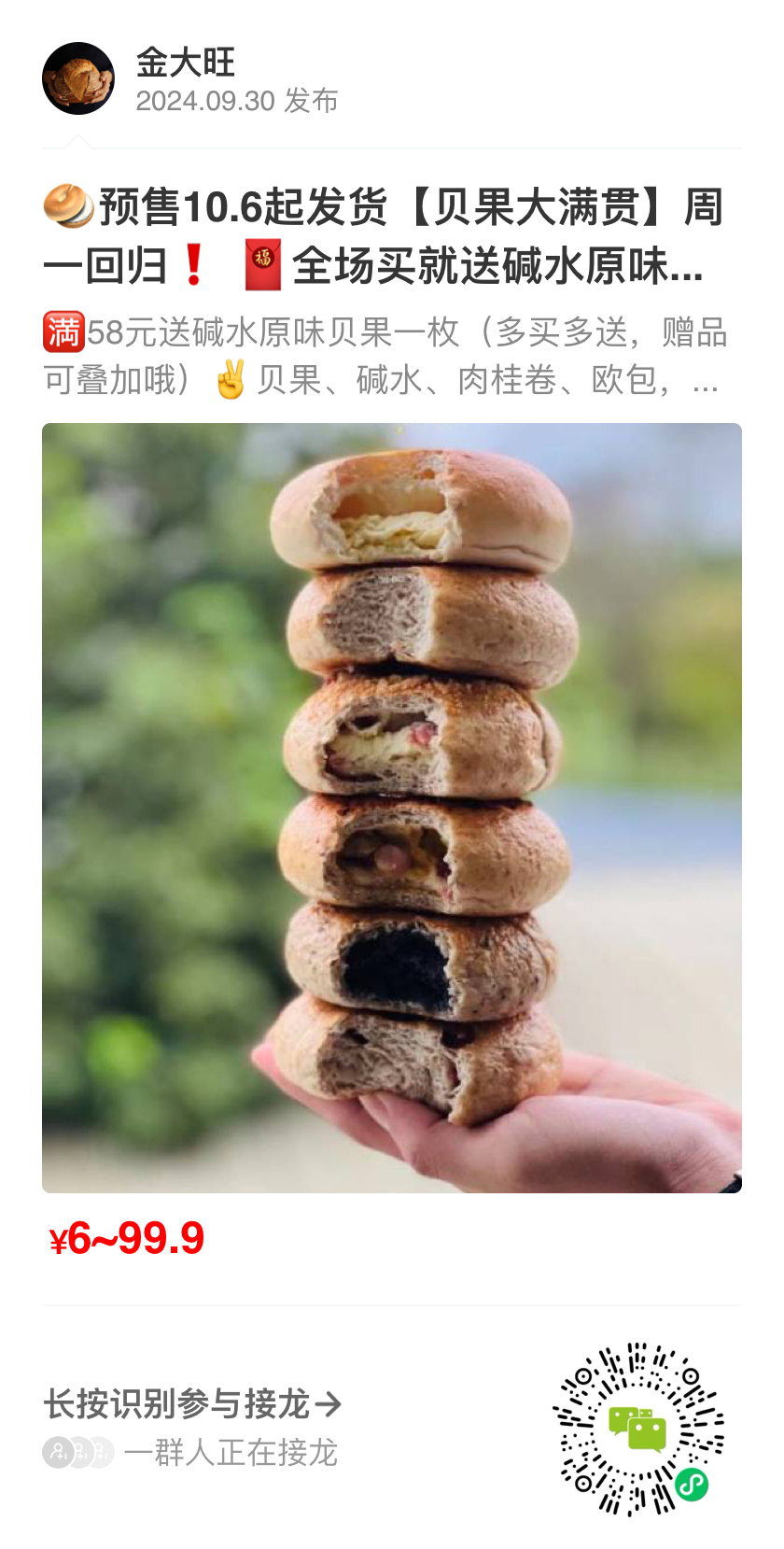Collapse the header using the small chevron
This screenshot has height=1549, width=784.
(79, 143)
